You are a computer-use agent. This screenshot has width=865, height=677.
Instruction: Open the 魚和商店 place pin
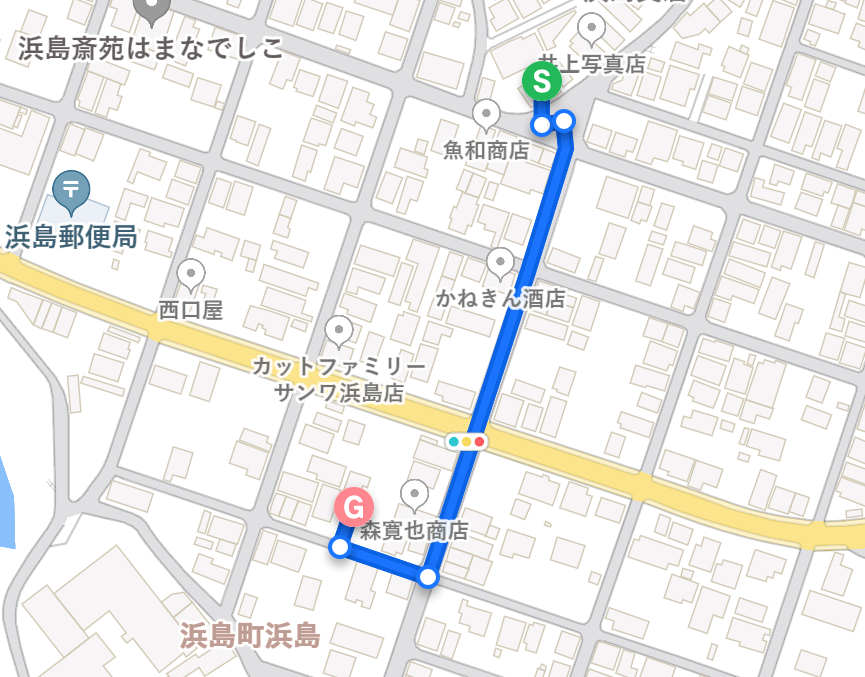[486, 114]
